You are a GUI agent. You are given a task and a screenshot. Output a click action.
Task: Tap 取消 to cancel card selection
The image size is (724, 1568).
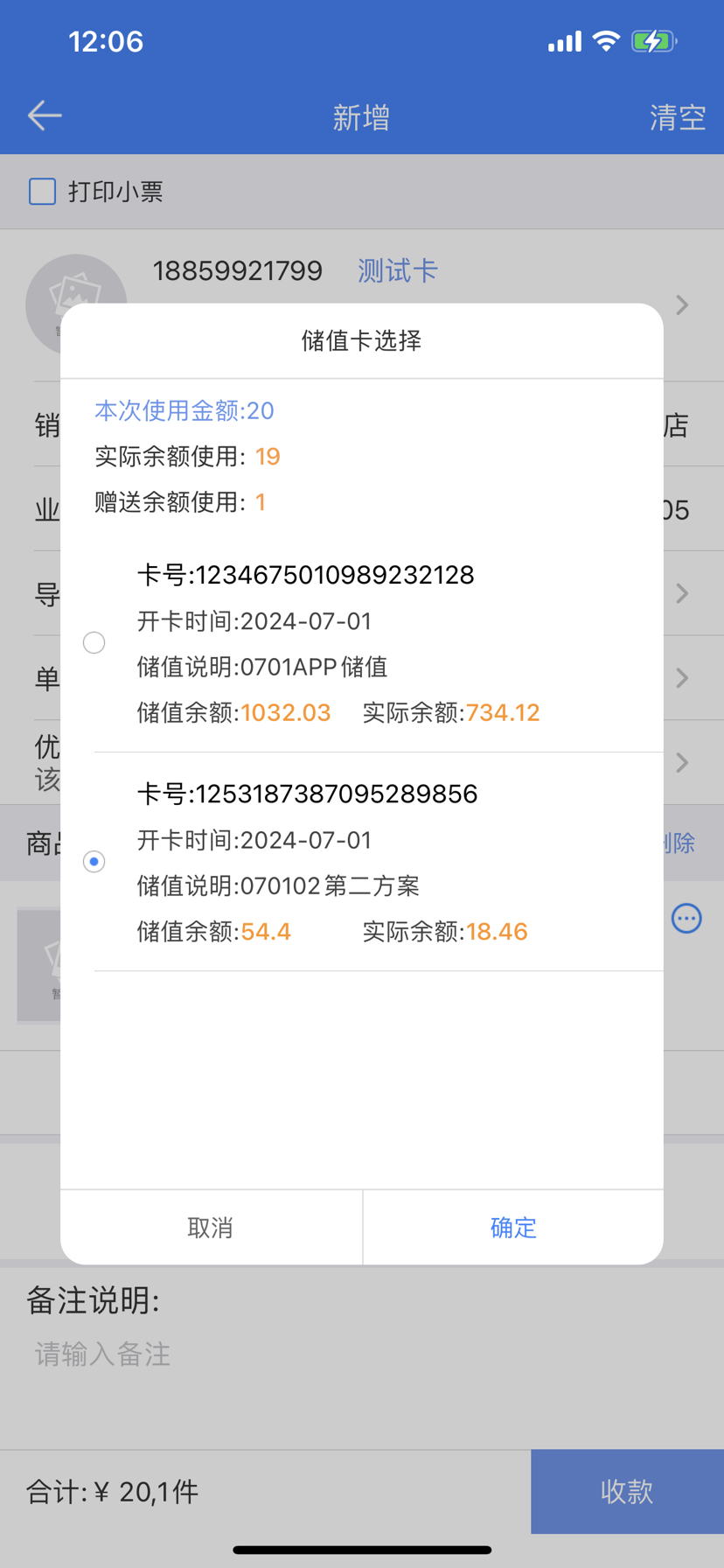[211, 1228]
